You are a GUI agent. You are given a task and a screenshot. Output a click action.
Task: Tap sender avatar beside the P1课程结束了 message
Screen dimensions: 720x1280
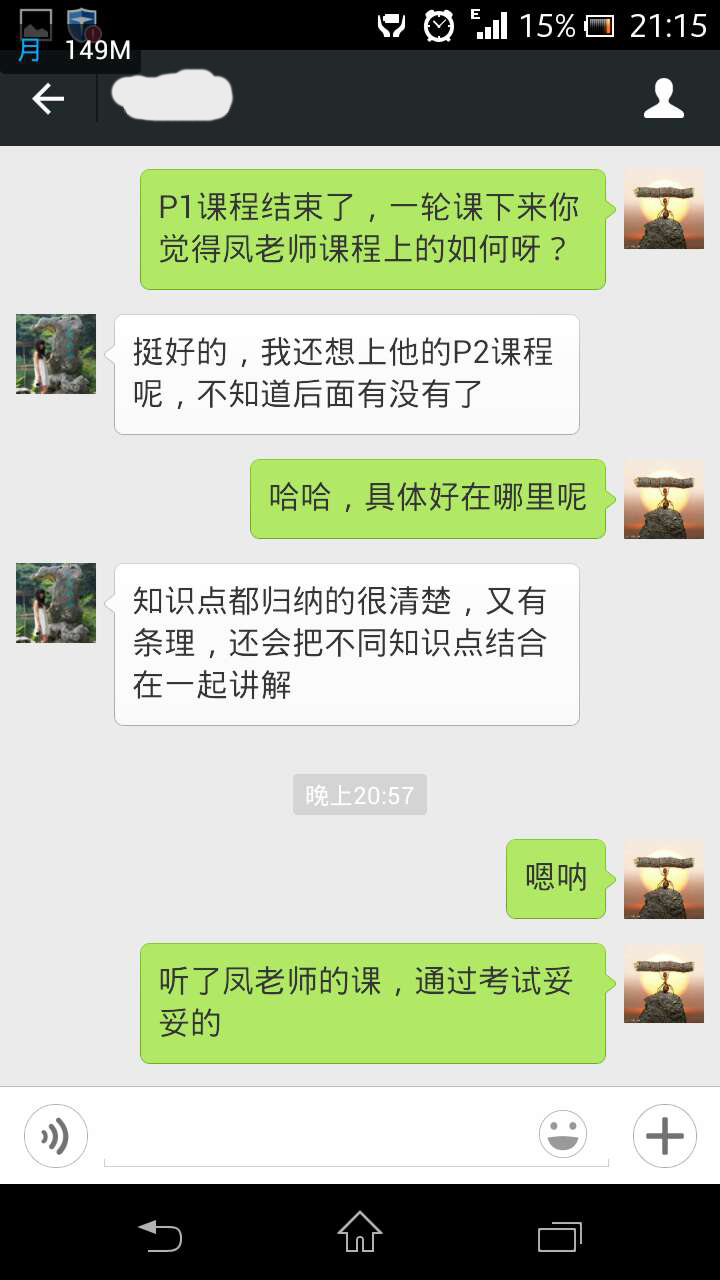click(664, 209)
